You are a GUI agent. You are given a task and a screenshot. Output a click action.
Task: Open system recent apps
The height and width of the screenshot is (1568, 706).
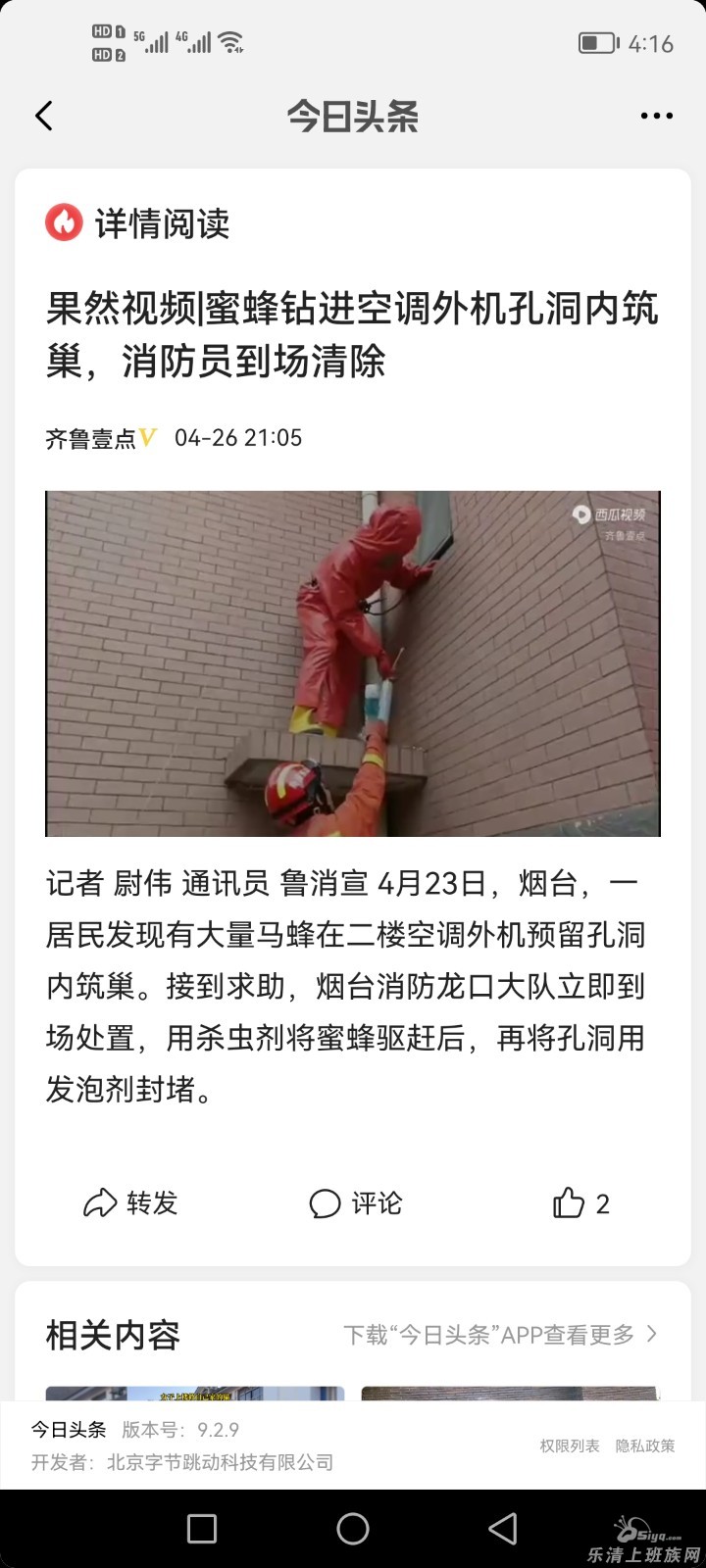[202, 1528]
